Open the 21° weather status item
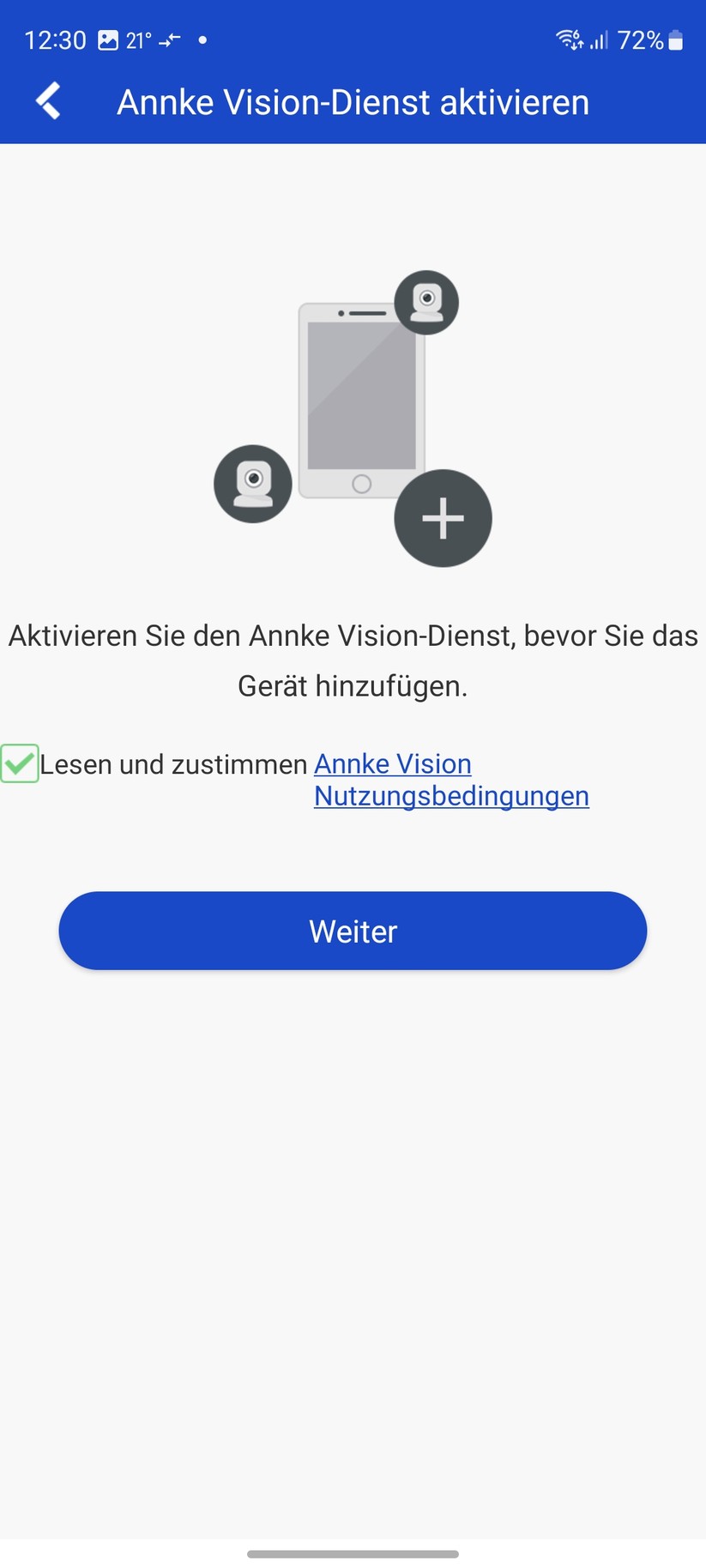The height and width of the screenshot is (1568, 706). [x=140, y=39]
